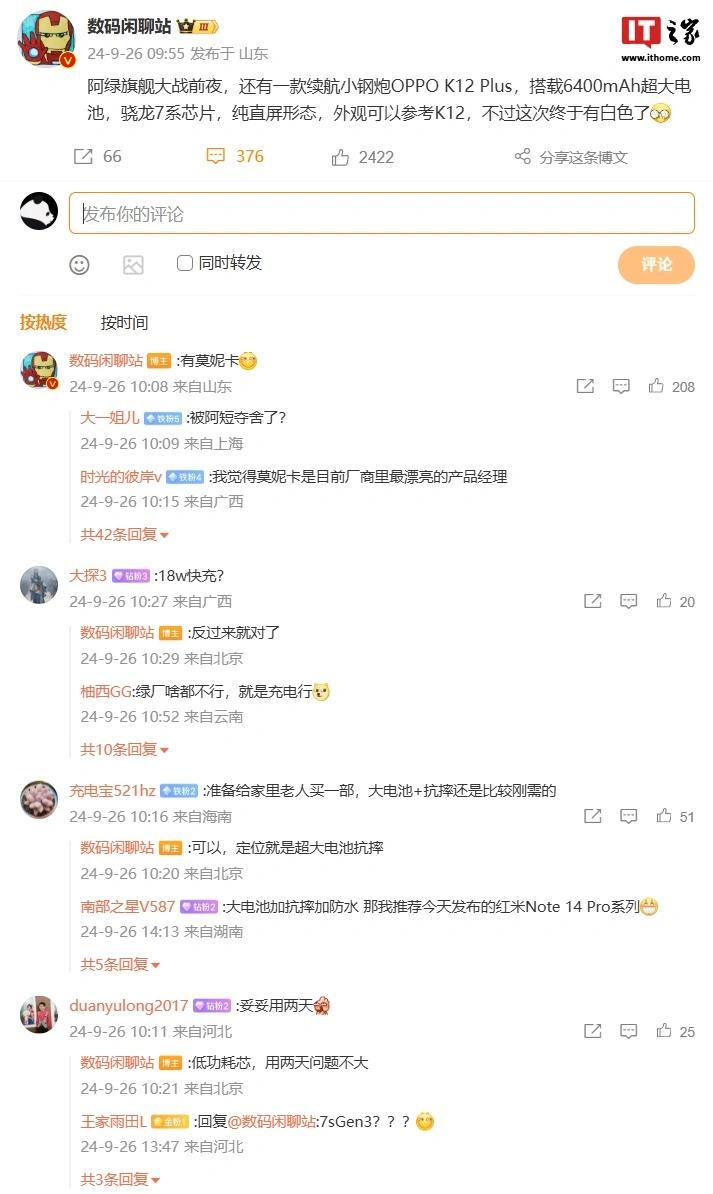Open the emoji picker below the comment box
Screen dimensions: 713x1194
[79, 264]
